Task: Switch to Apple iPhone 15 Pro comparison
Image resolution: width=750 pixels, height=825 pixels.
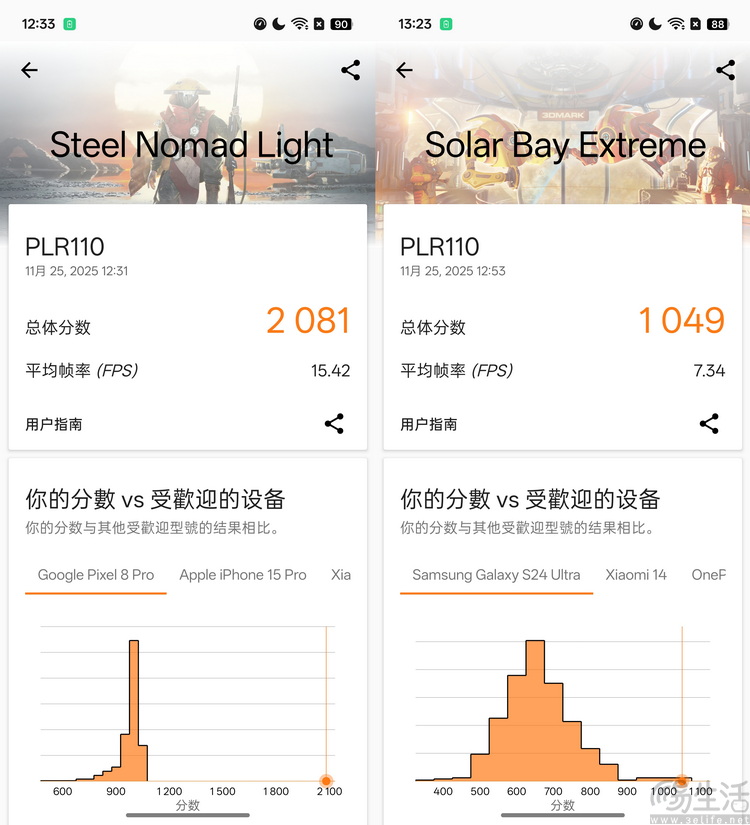Action: coord(243,575)
